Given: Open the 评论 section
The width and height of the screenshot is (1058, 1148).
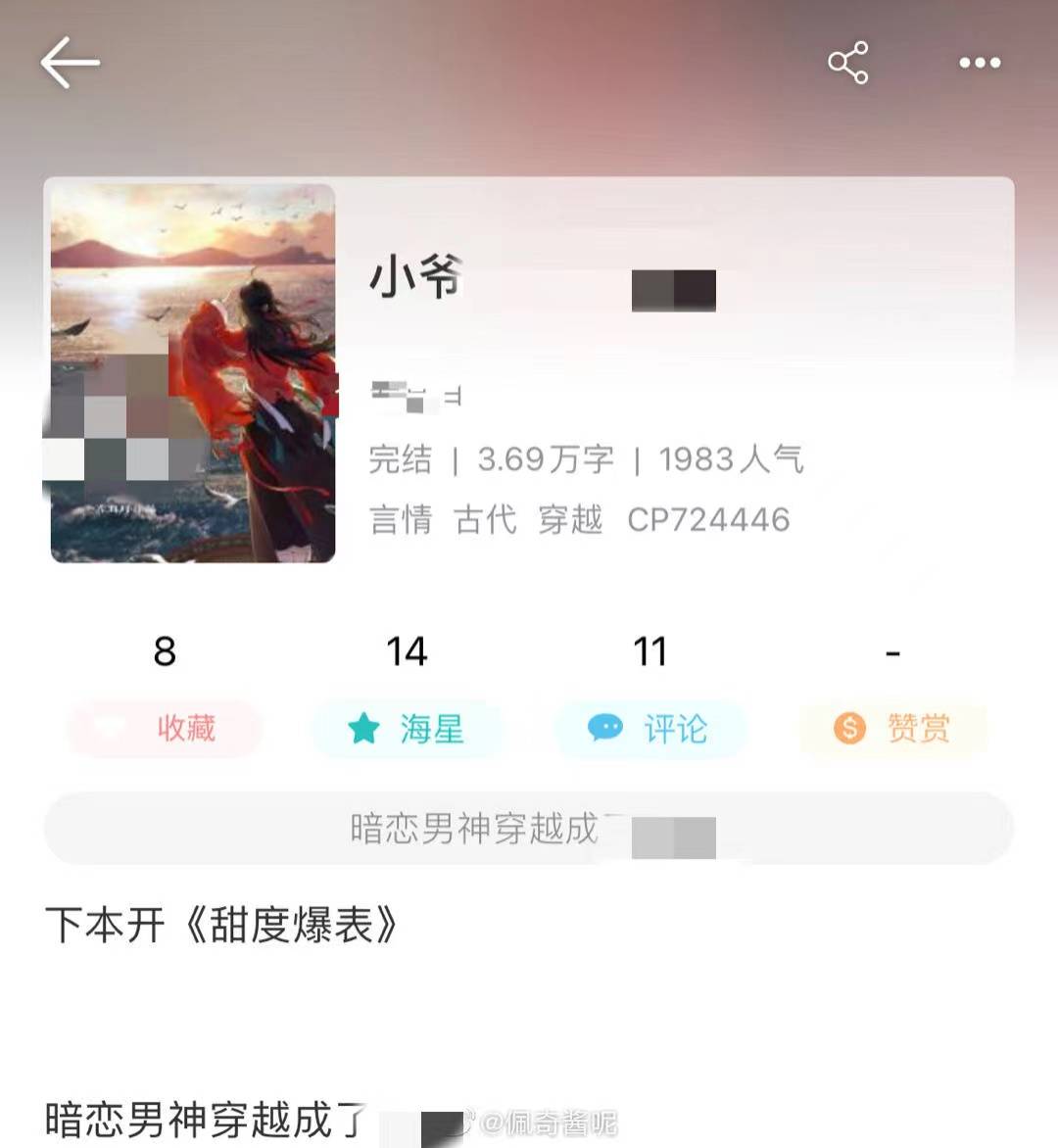Looking at the screenshot, I should (x=649, y=729).
